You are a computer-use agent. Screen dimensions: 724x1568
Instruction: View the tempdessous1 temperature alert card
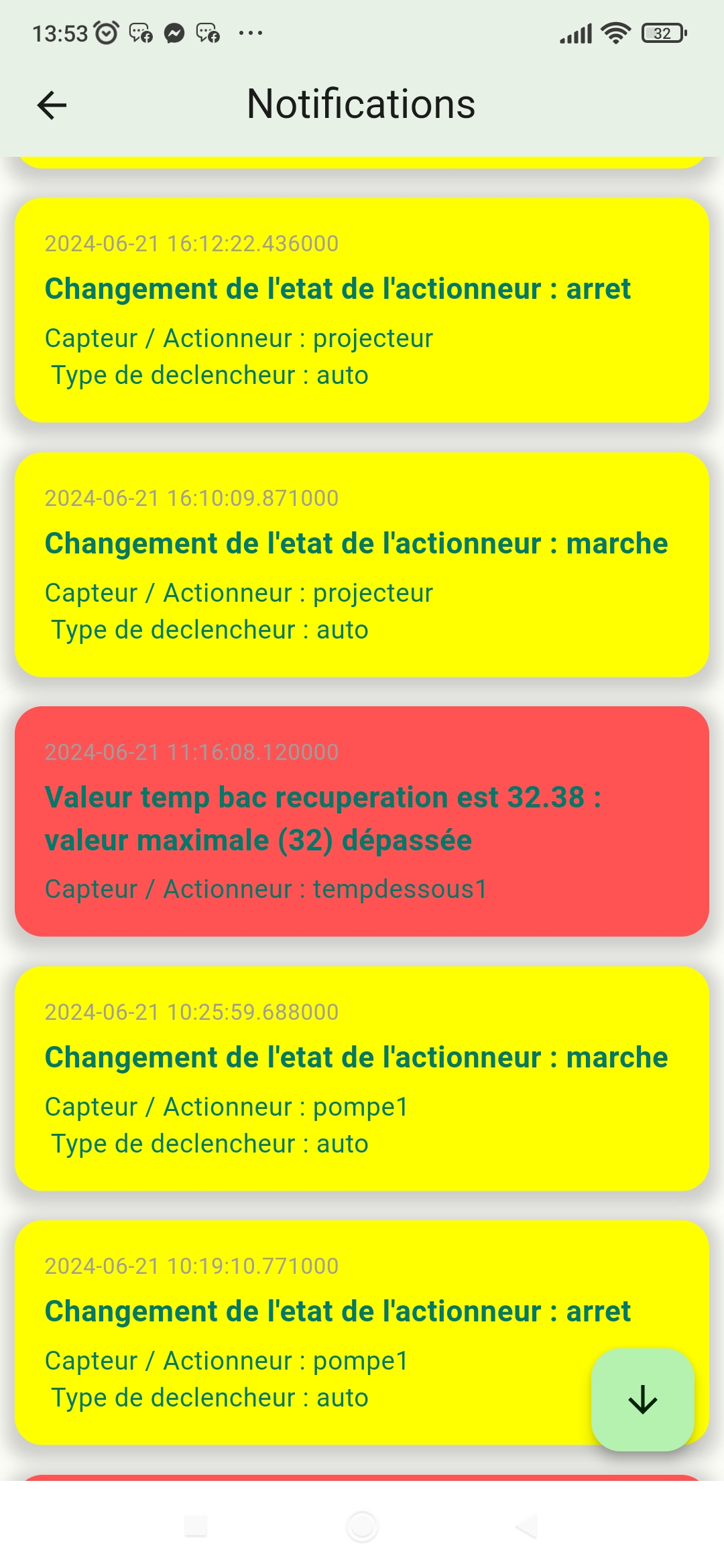pyautogui.click(x=362, y=821)
